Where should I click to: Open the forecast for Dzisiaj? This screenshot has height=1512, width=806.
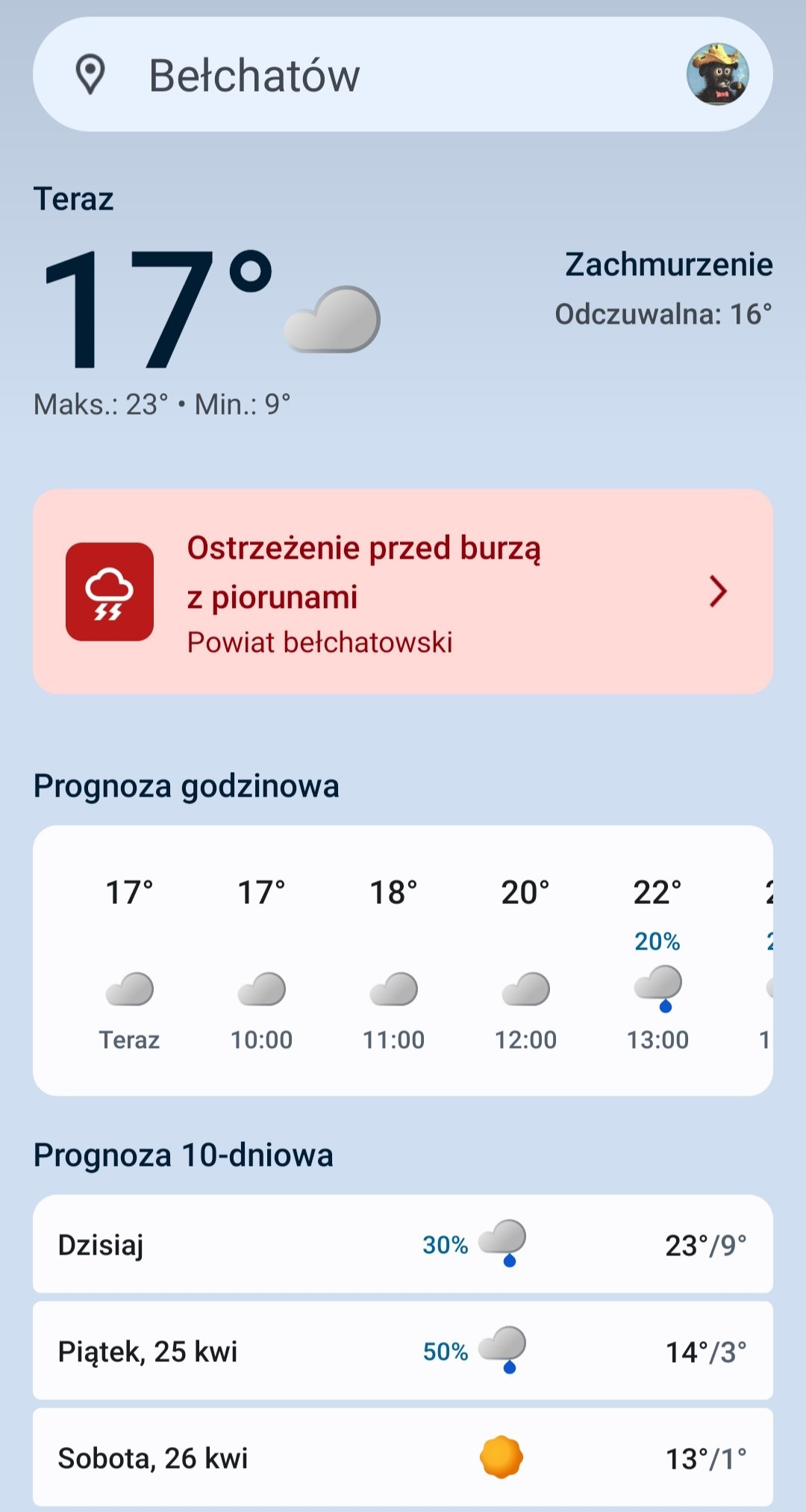402,1244
